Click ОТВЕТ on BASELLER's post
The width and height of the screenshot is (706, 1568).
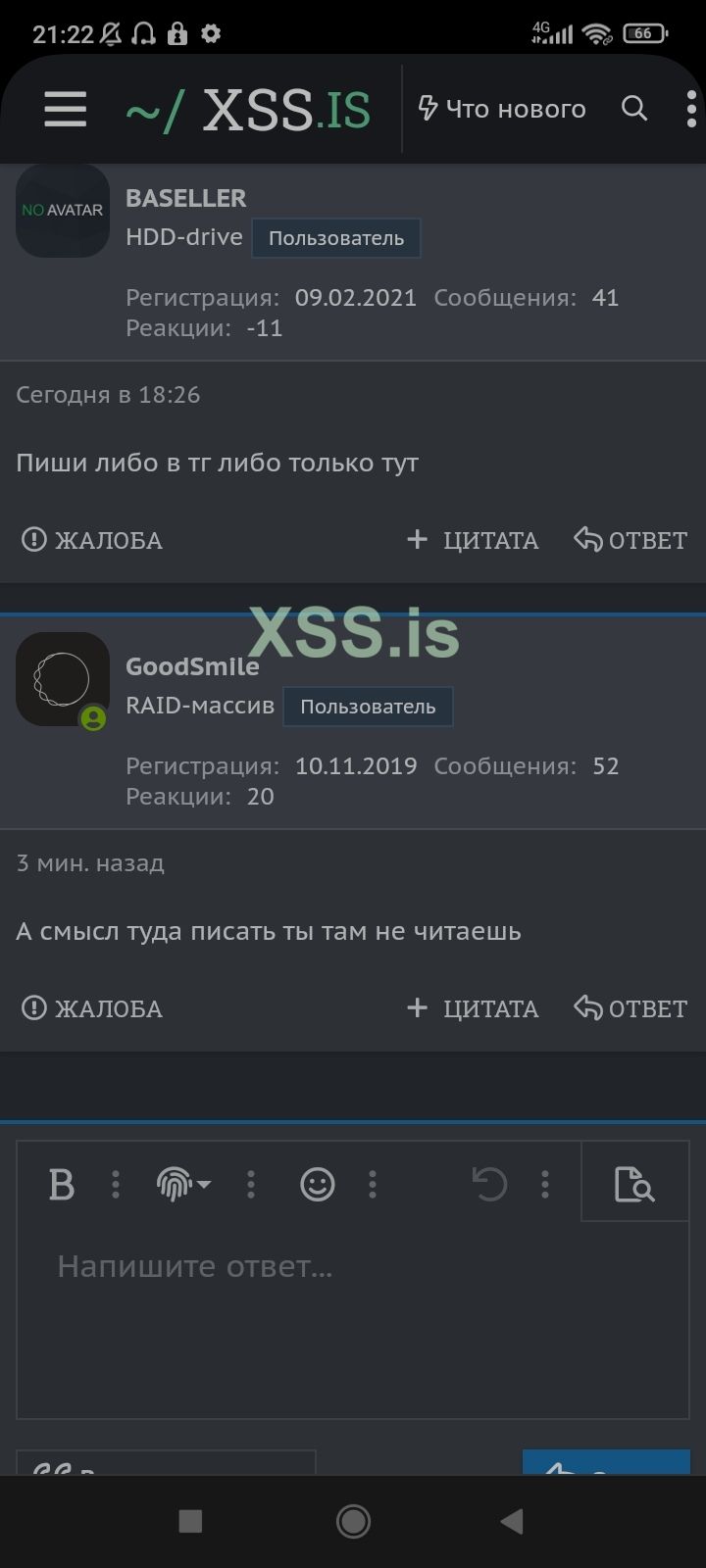[630, 540]
